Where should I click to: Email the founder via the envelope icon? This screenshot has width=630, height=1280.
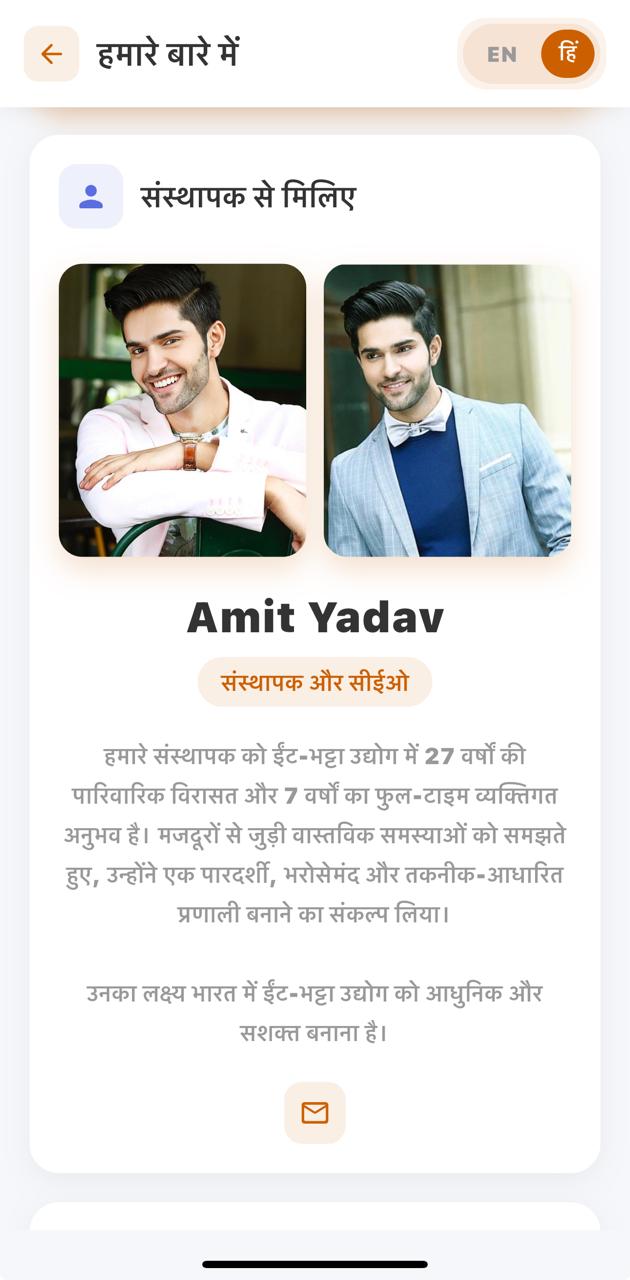tap(315, 1112)
